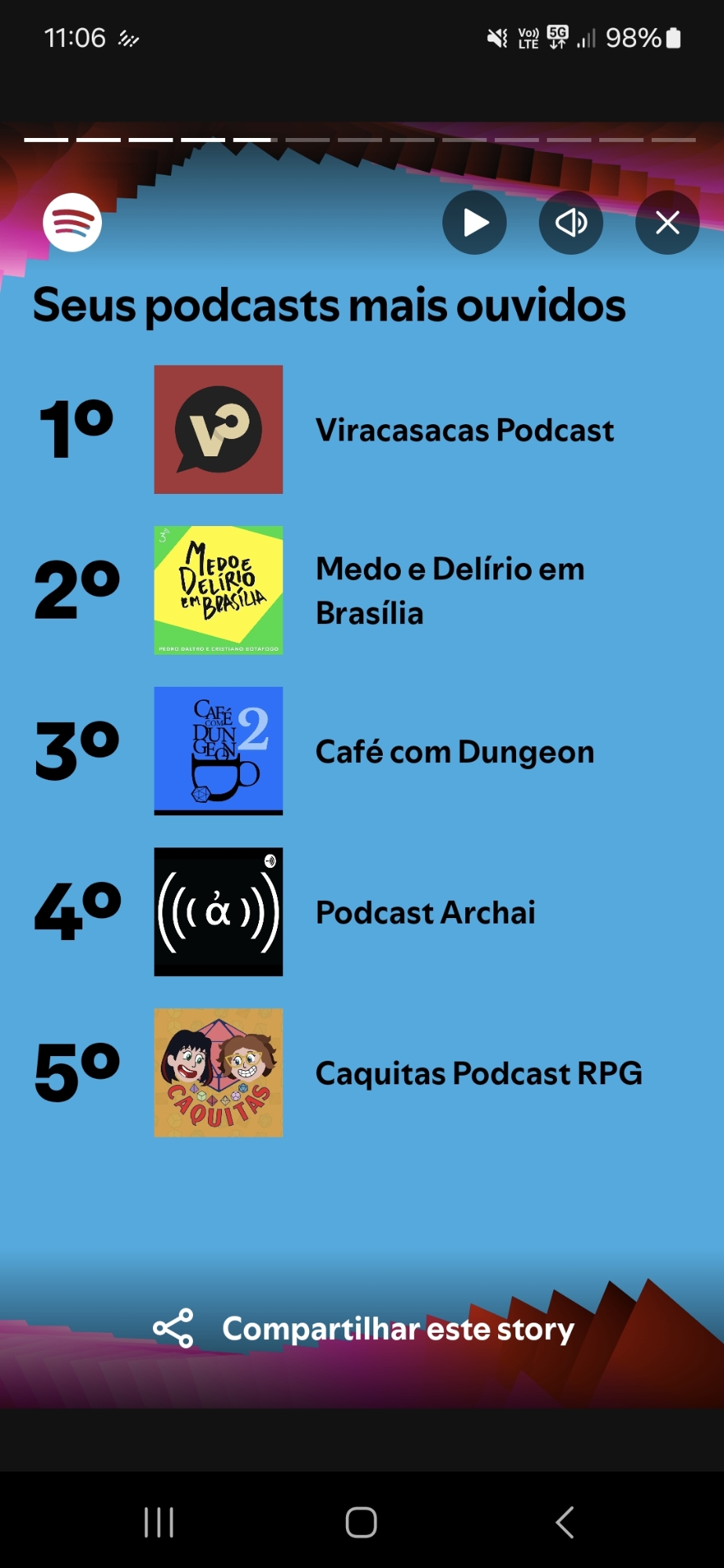This screenshot has height=1568, width=724.
Task: Go back with the system back button
Action: [x=565, y=1523]
